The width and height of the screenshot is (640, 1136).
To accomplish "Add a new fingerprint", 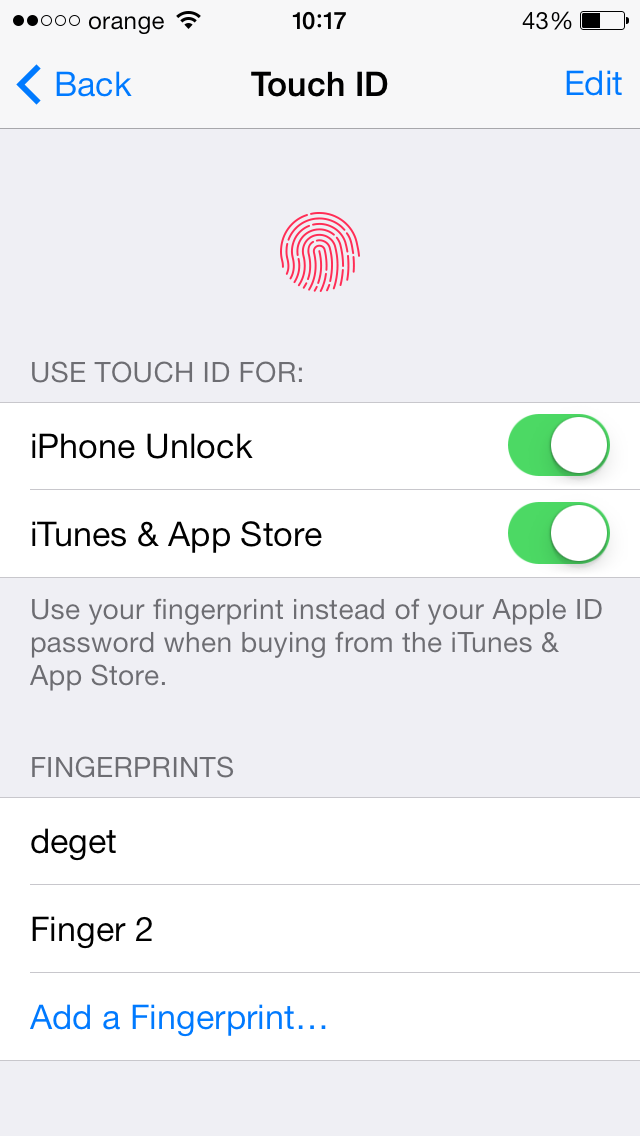I will pos(179,1018).
